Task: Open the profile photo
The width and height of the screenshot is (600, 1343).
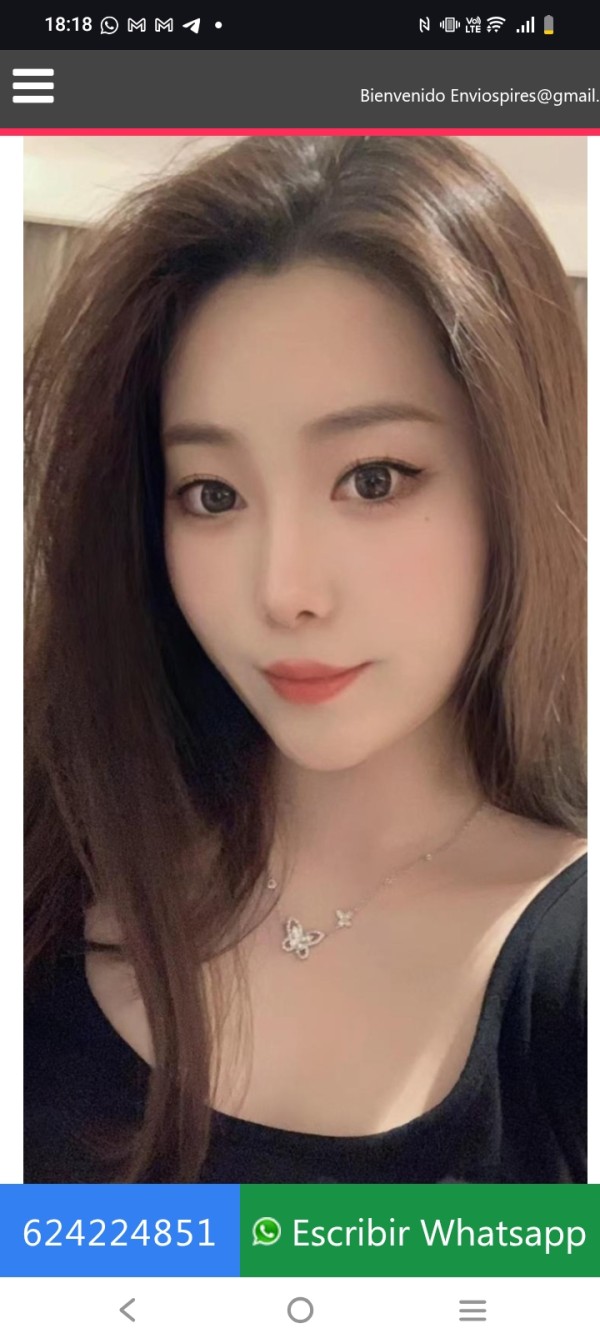Action: click(x=305, y=660)
